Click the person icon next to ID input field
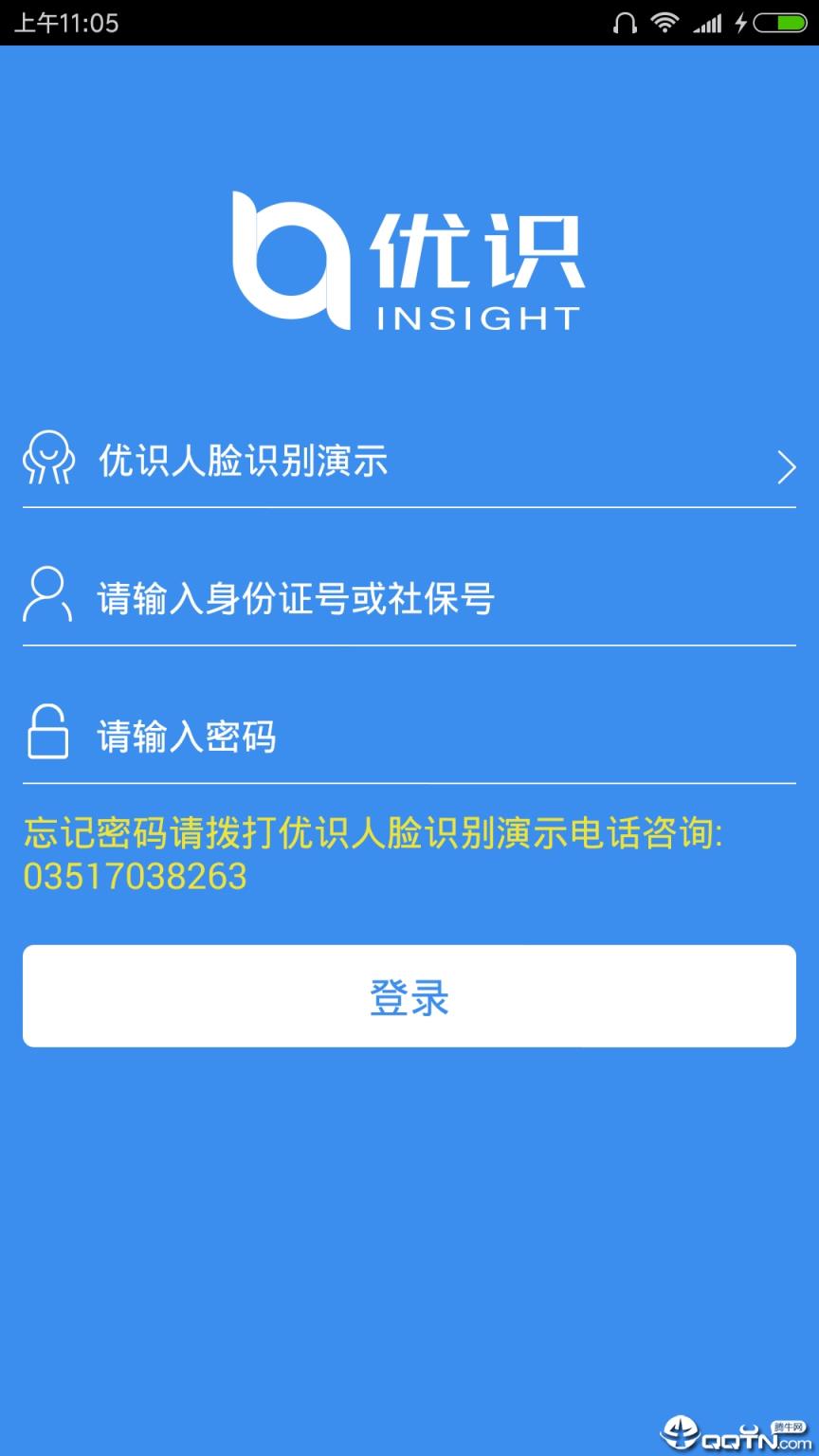The width and height of the screenshot is (819, 1456). point(45,597)
